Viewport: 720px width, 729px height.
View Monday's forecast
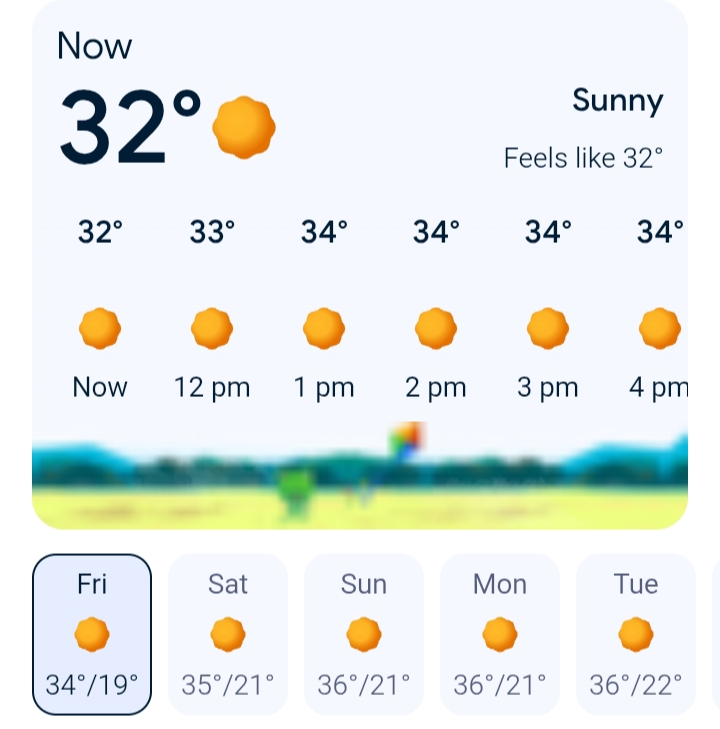500,634
